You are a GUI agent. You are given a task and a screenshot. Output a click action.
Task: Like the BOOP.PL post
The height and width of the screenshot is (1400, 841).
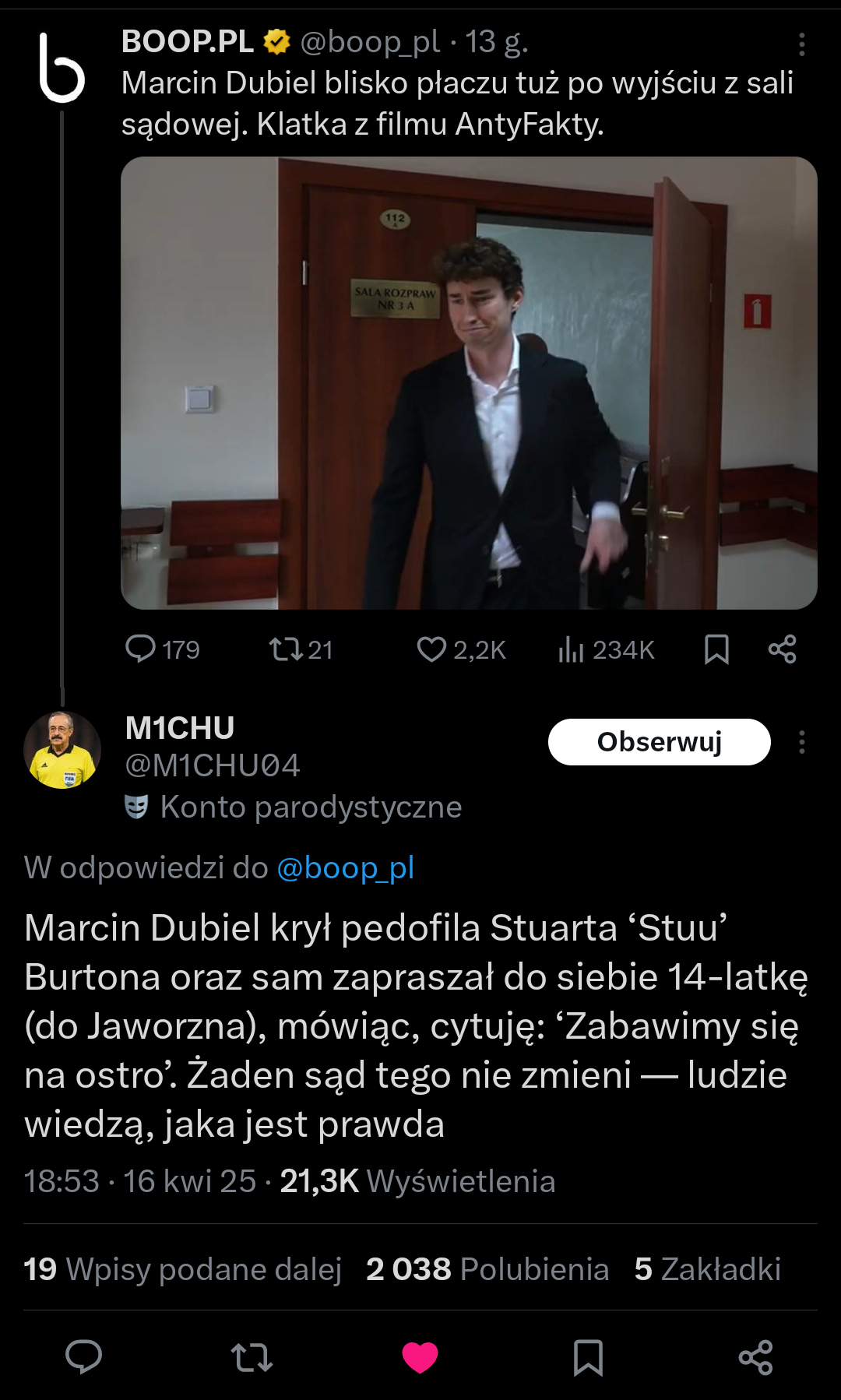coord(431,649)
